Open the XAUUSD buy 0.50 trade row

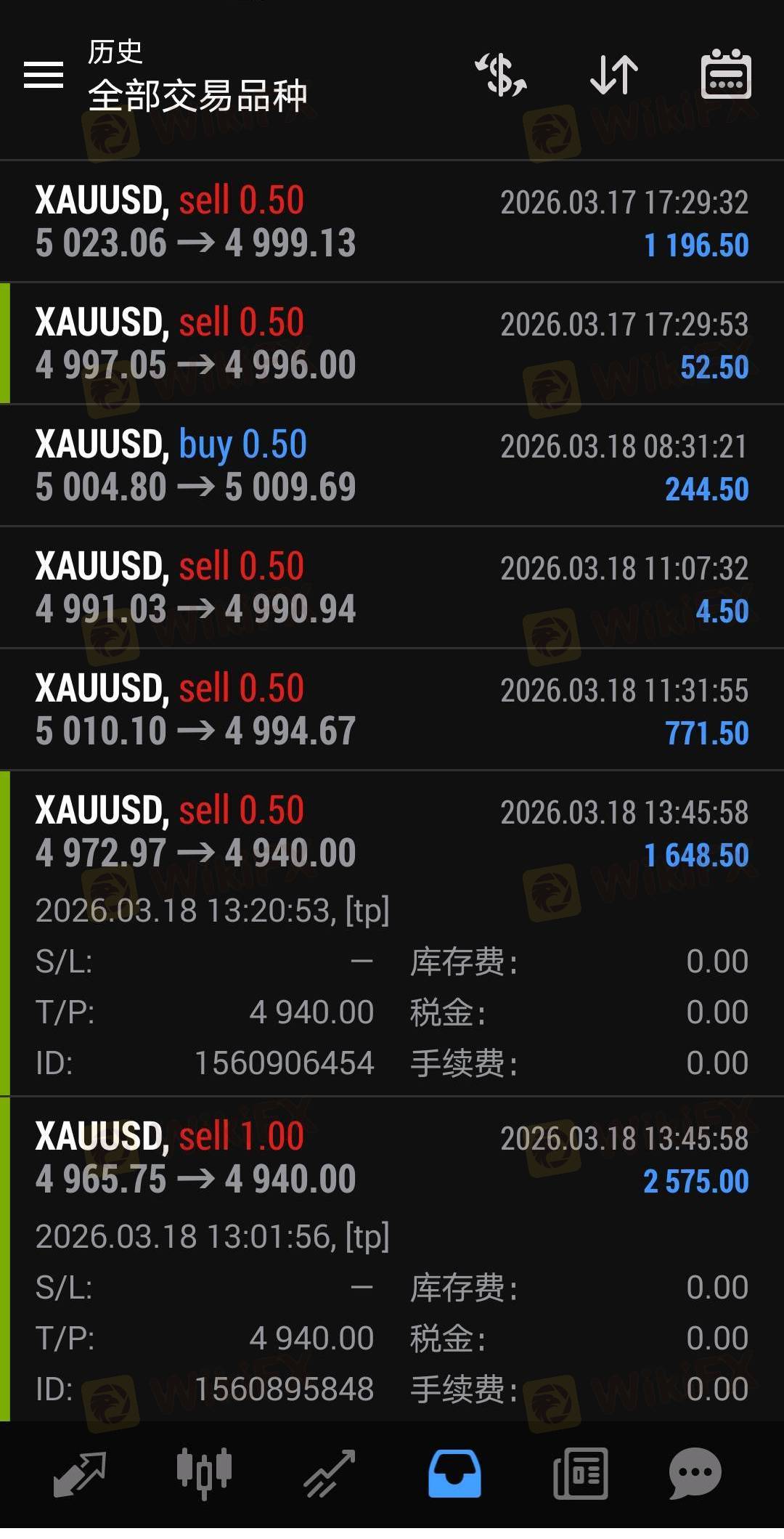coord(392,466)
